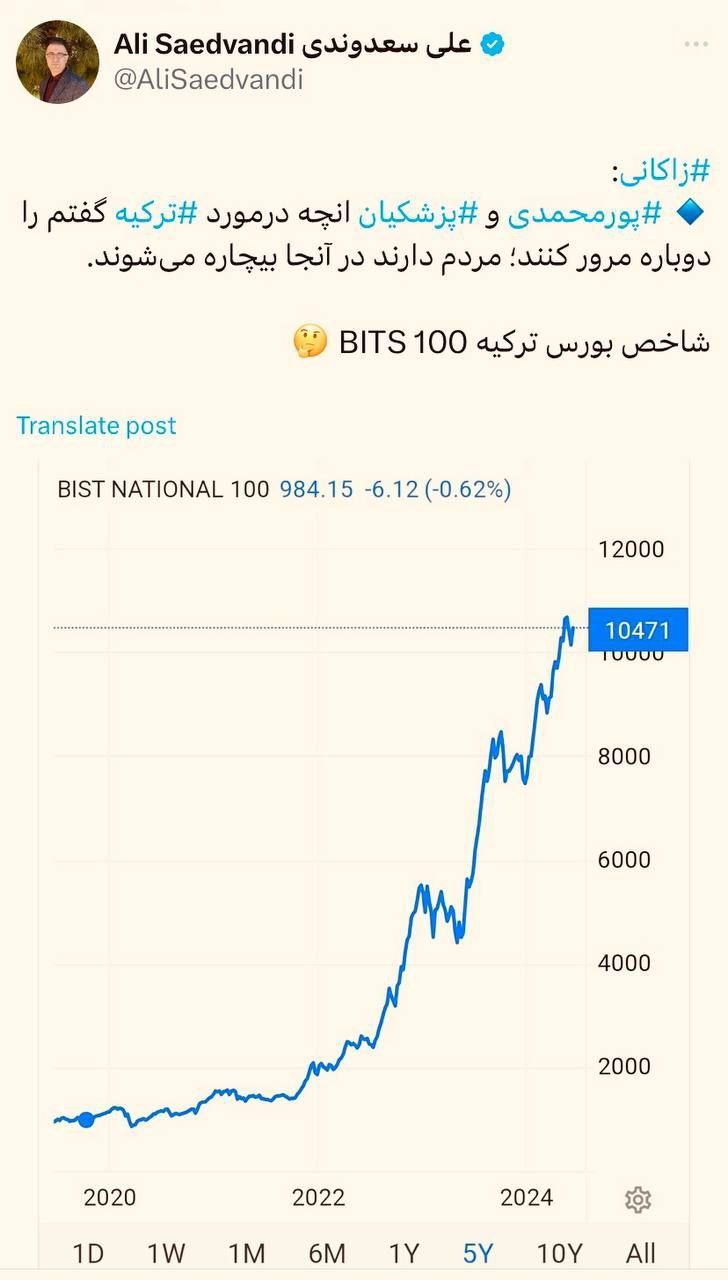Tap Translate post
The height and width of the screenshot is (1280, 728).
pos(96,425)
